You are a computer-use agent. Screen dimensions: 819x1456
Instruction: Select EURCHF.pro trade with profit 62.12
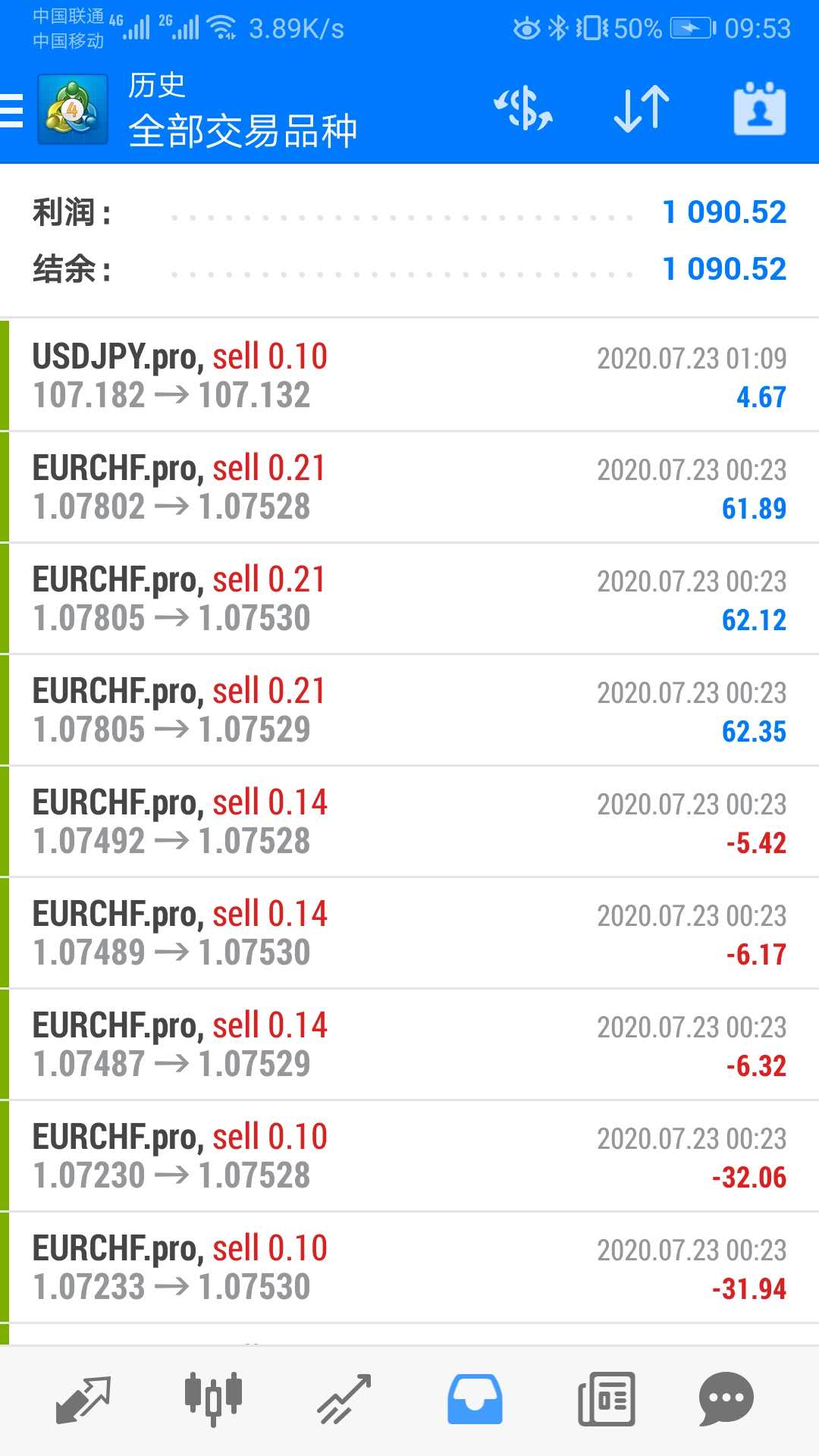click(409, 598)
